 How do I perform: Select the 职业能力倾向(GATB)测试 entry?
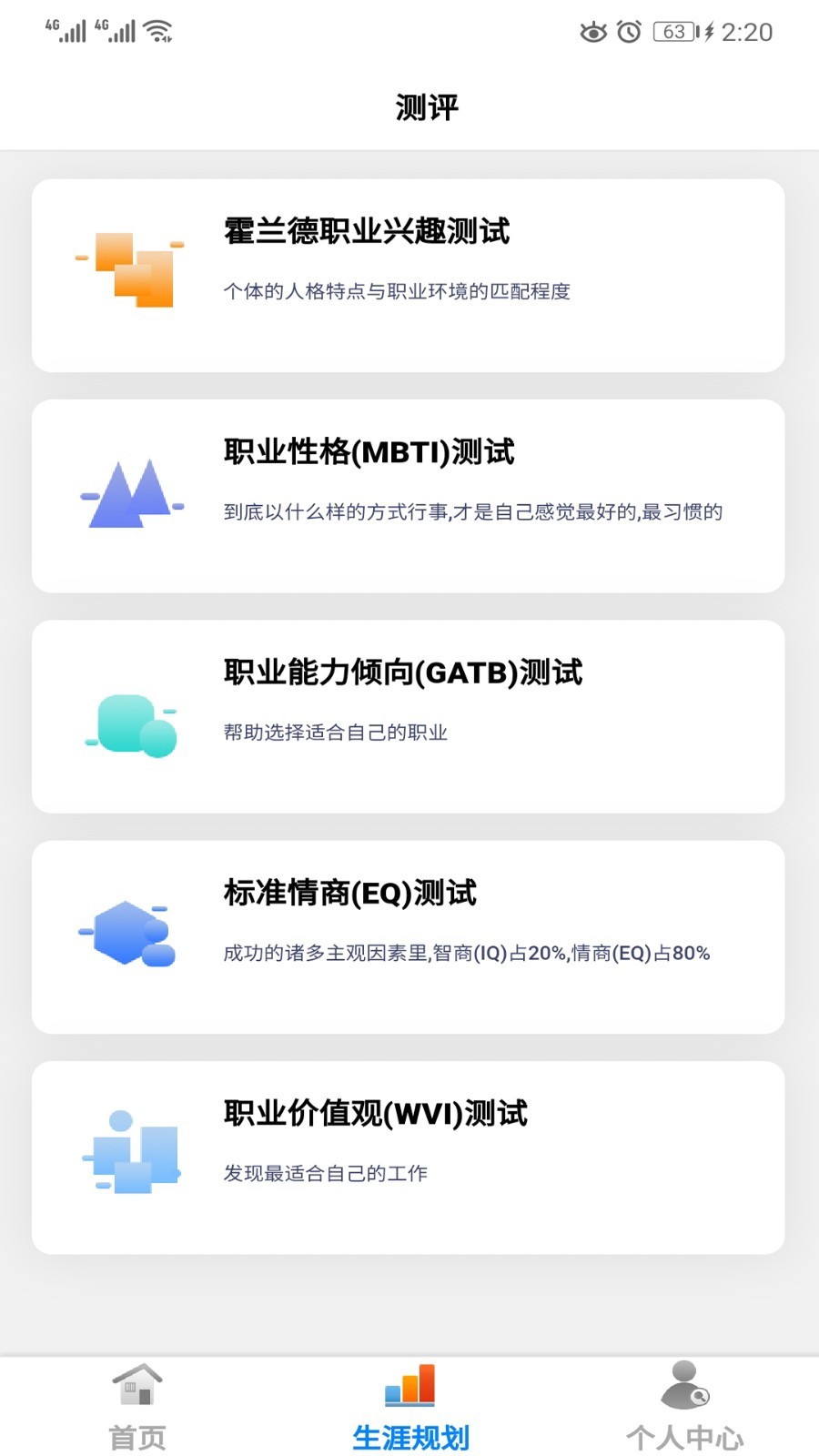click(x=407, y=714)
